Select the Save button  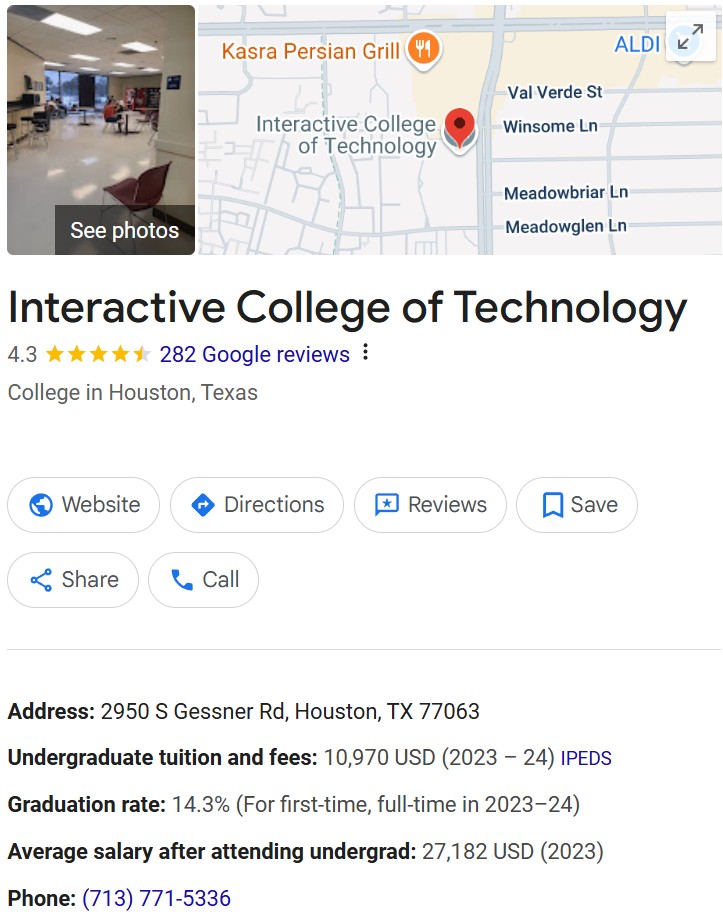[x=577, y=505]
